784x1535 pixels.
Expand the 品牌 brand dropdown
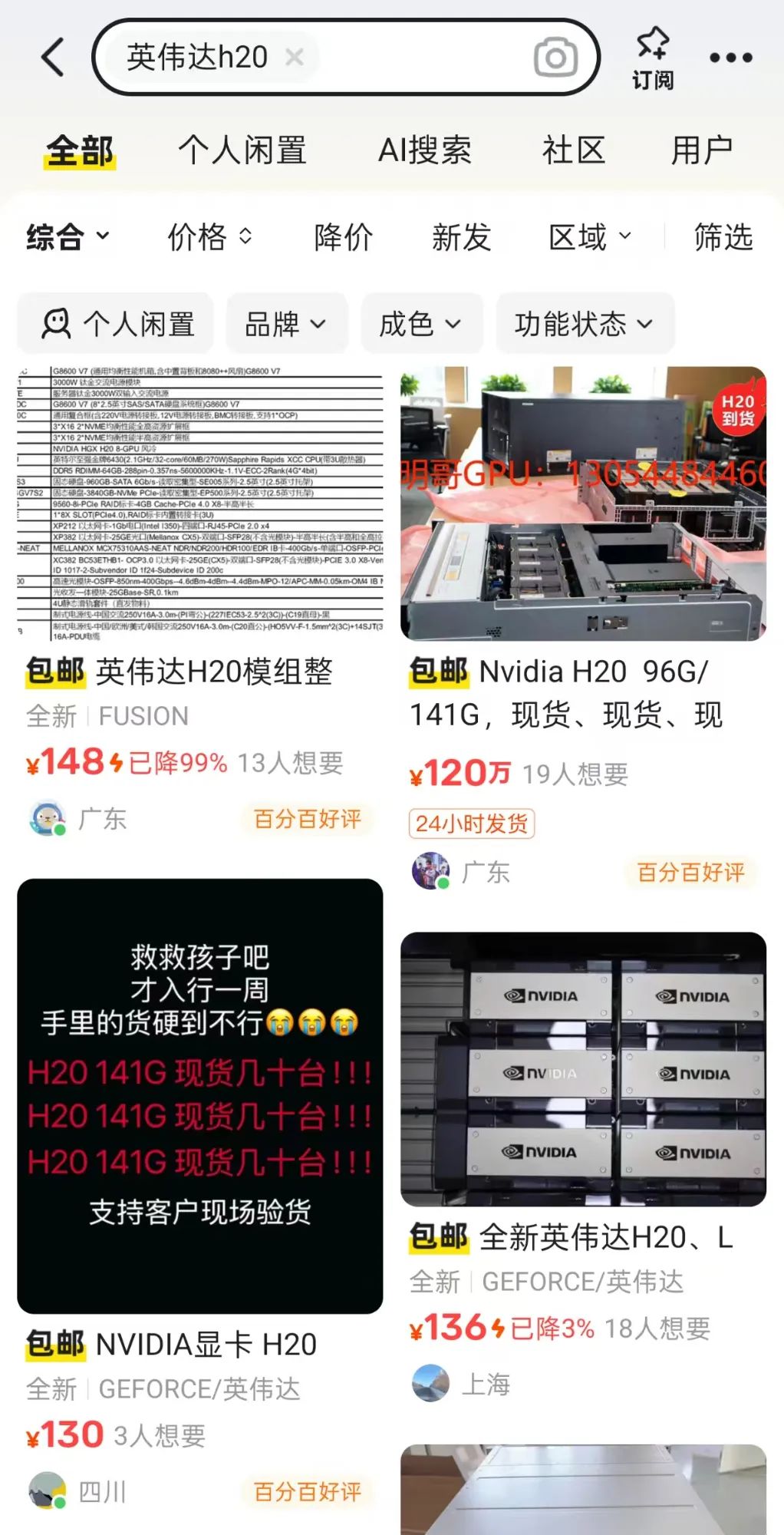[286, 324]
